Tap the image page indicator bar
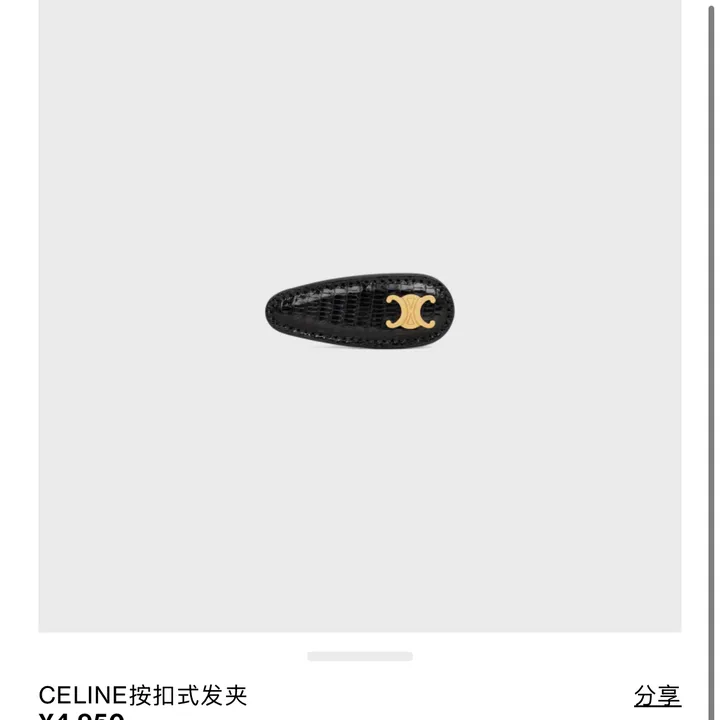Viewport: 720px width, 720px height. tap(360, 656)
